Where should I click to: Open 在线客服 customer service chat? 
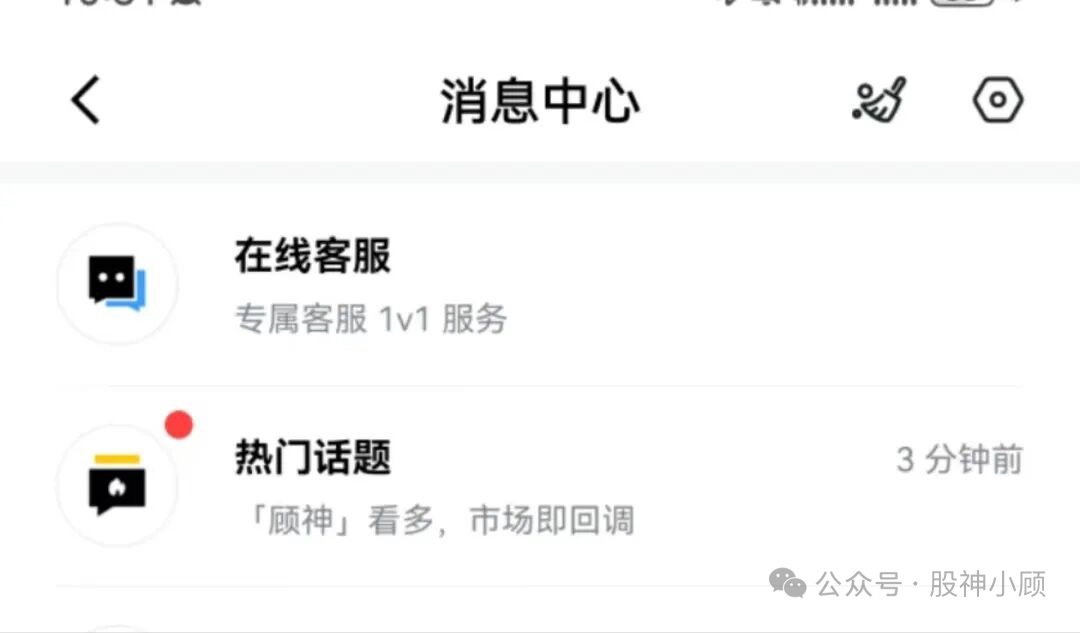click(x=540, y=285)
